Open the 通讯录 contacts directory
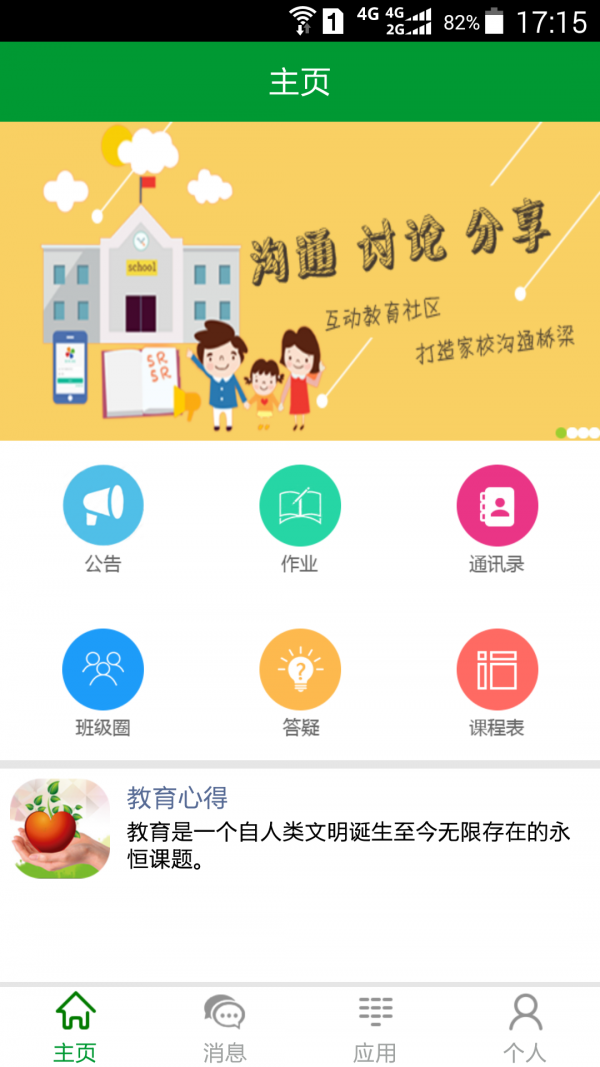The height and width of the screenshot is (1067, 600). (x=497, y=506)
